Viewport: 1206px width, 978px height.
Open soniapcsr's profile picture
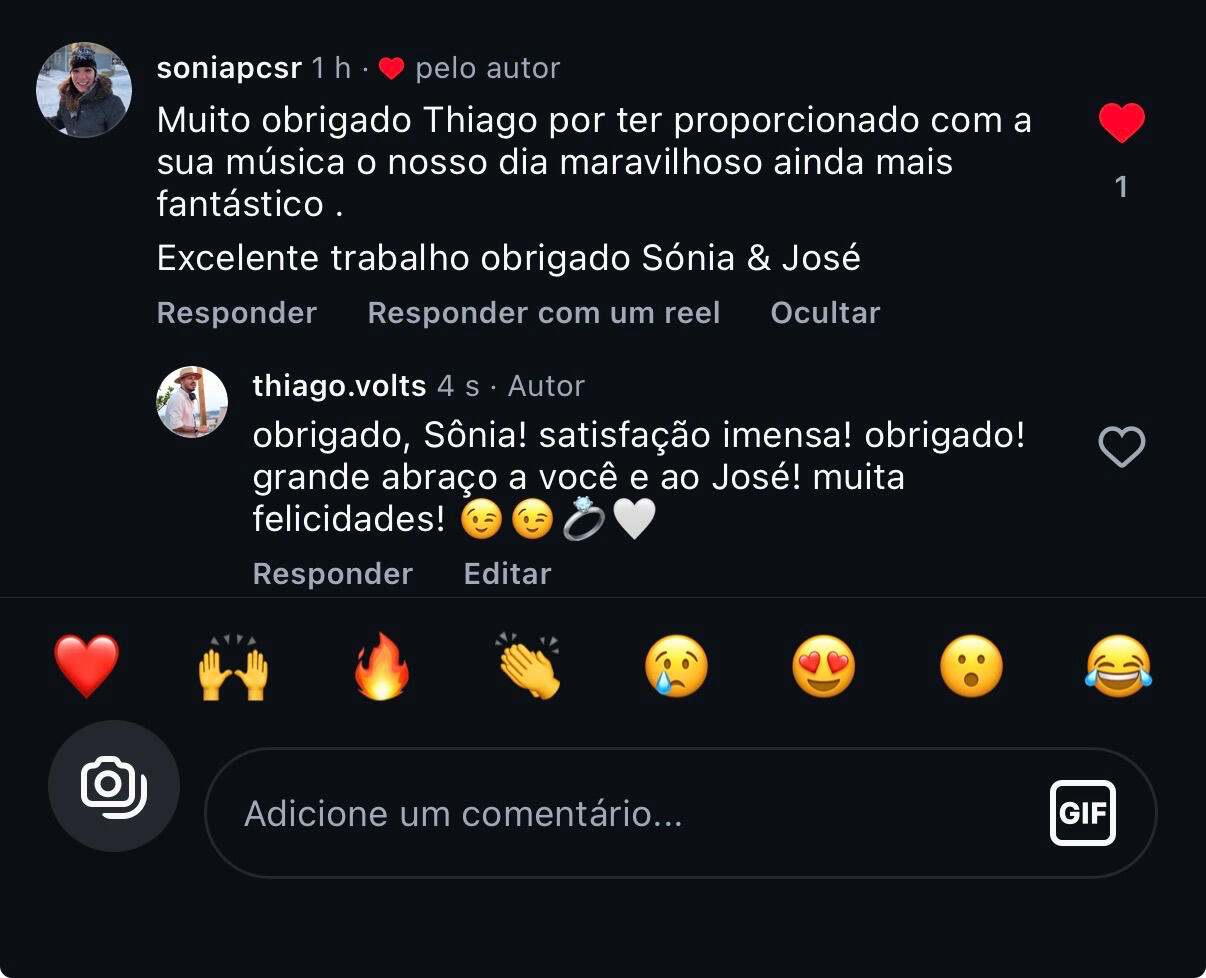tap(84, 90)
